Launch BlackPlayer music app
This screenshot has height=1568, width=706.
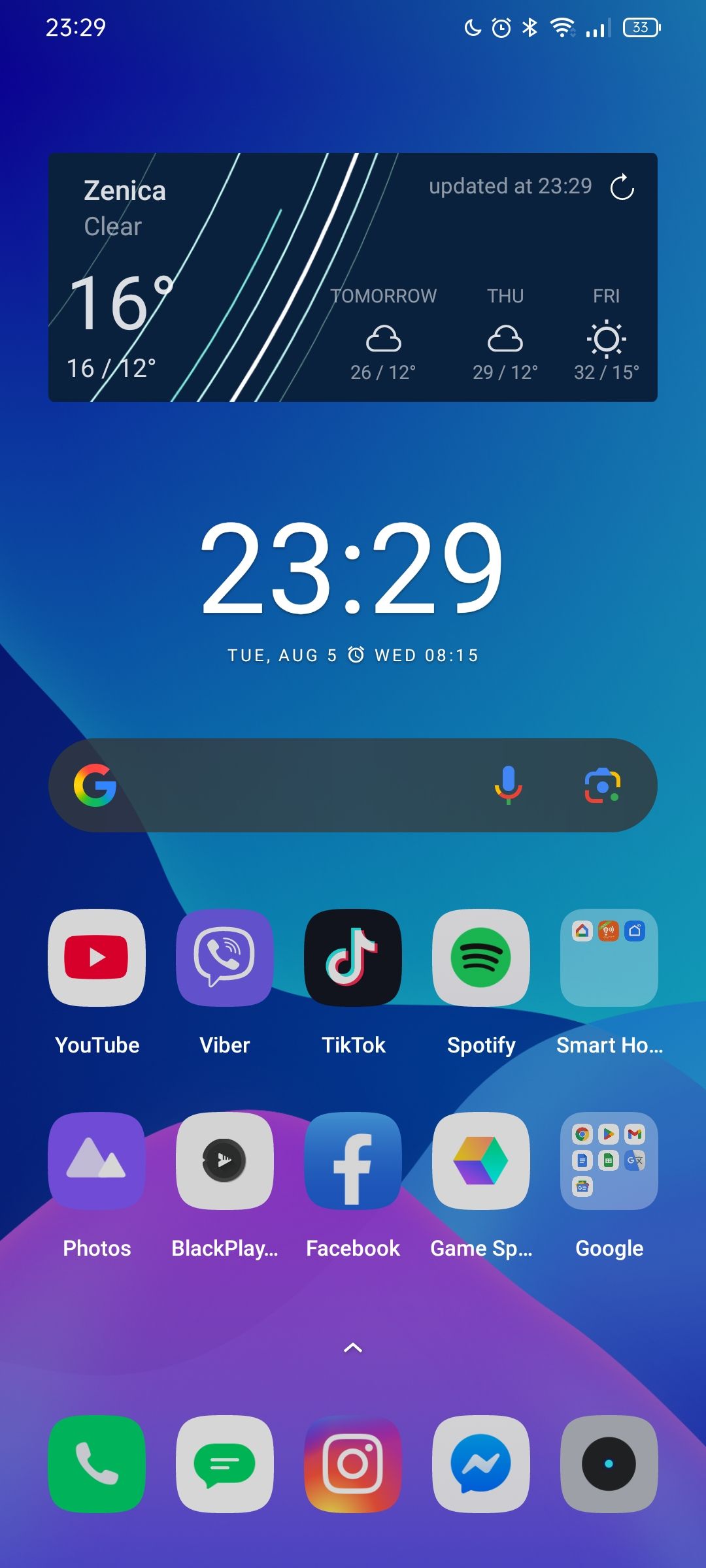click(x=225, y=1161)
